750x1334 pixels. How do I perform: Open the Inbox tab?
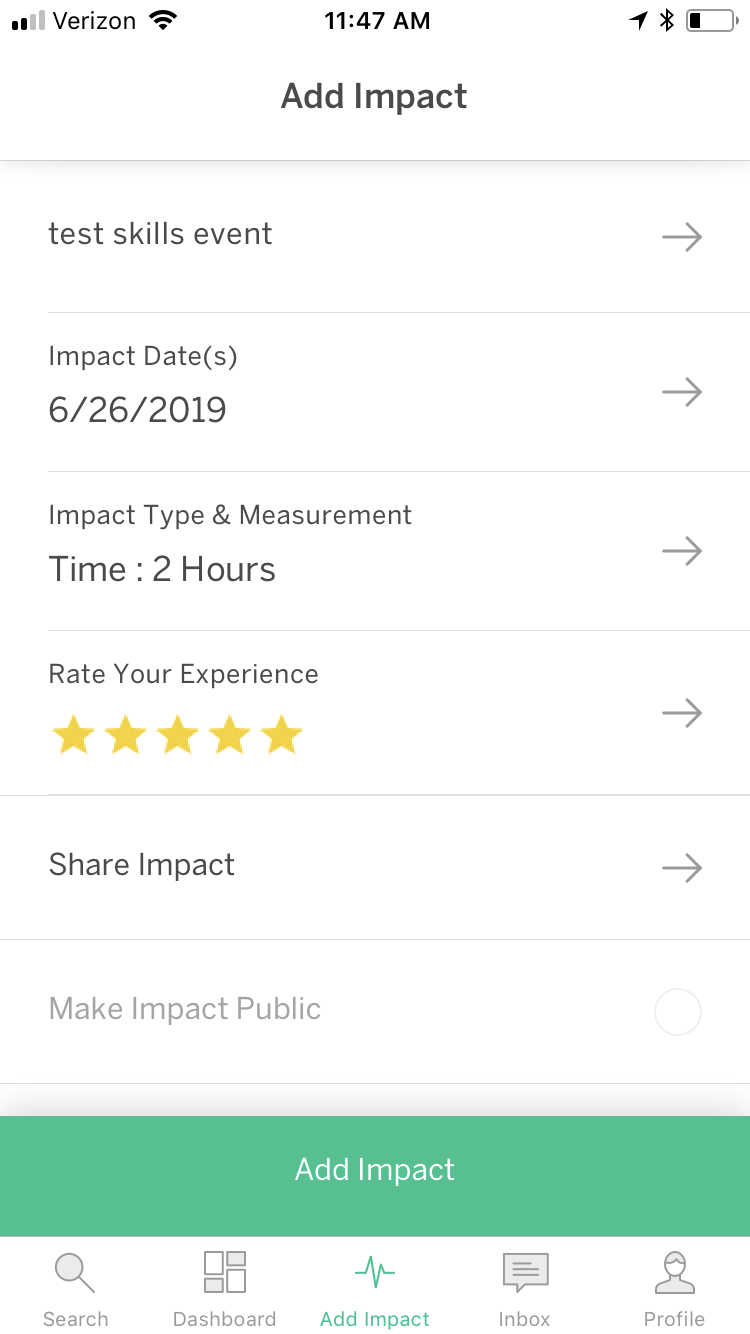525,1288
